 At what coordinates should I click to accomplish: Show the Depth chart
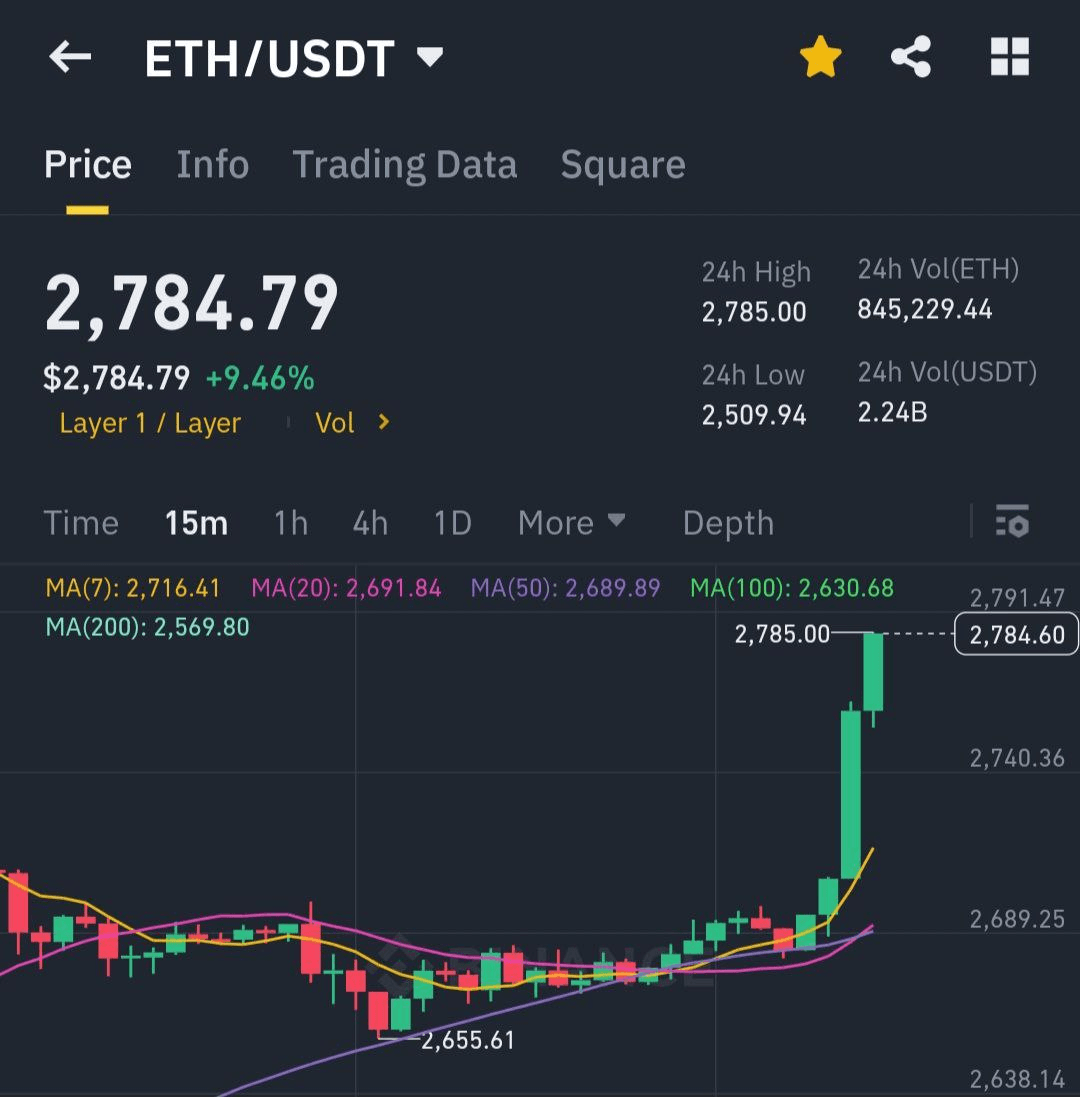pyautogui.click(x=728, y=523)
